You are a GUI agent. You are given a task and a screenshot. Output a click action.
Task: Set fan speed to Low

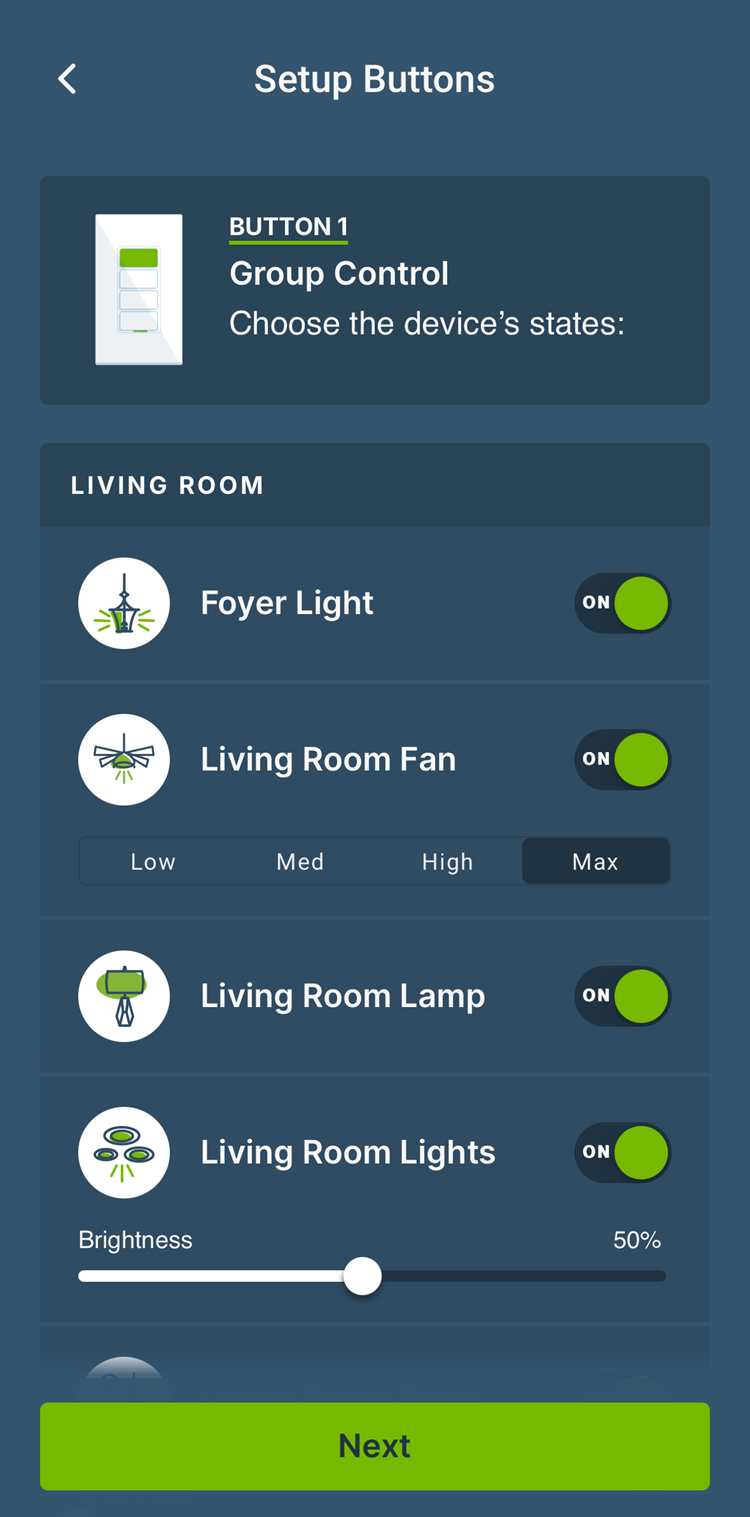[153, 862]
